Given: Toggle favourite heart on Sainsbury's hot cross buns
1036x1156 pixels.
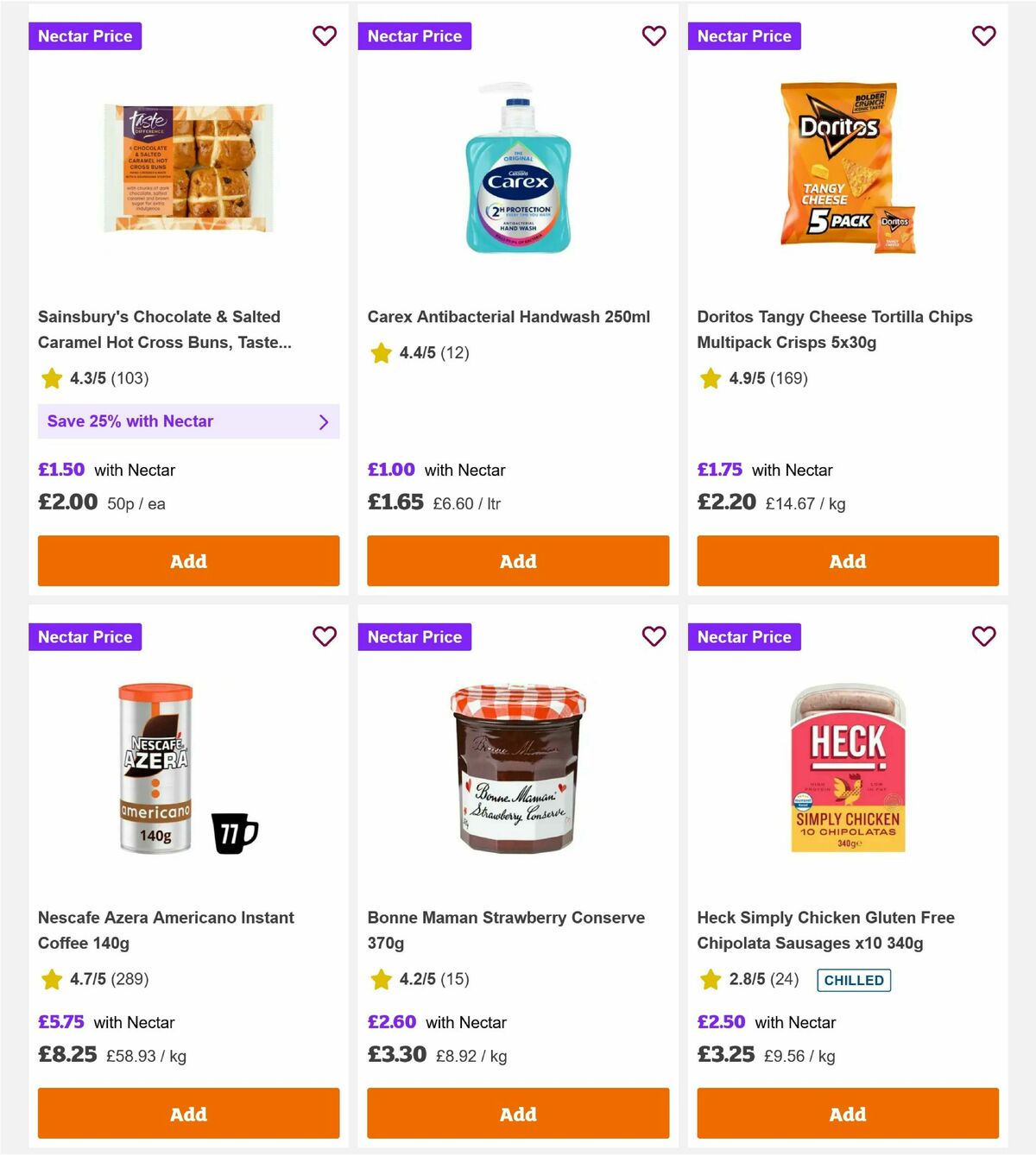Looking at the screenshot, I should (x=324, y=36).
